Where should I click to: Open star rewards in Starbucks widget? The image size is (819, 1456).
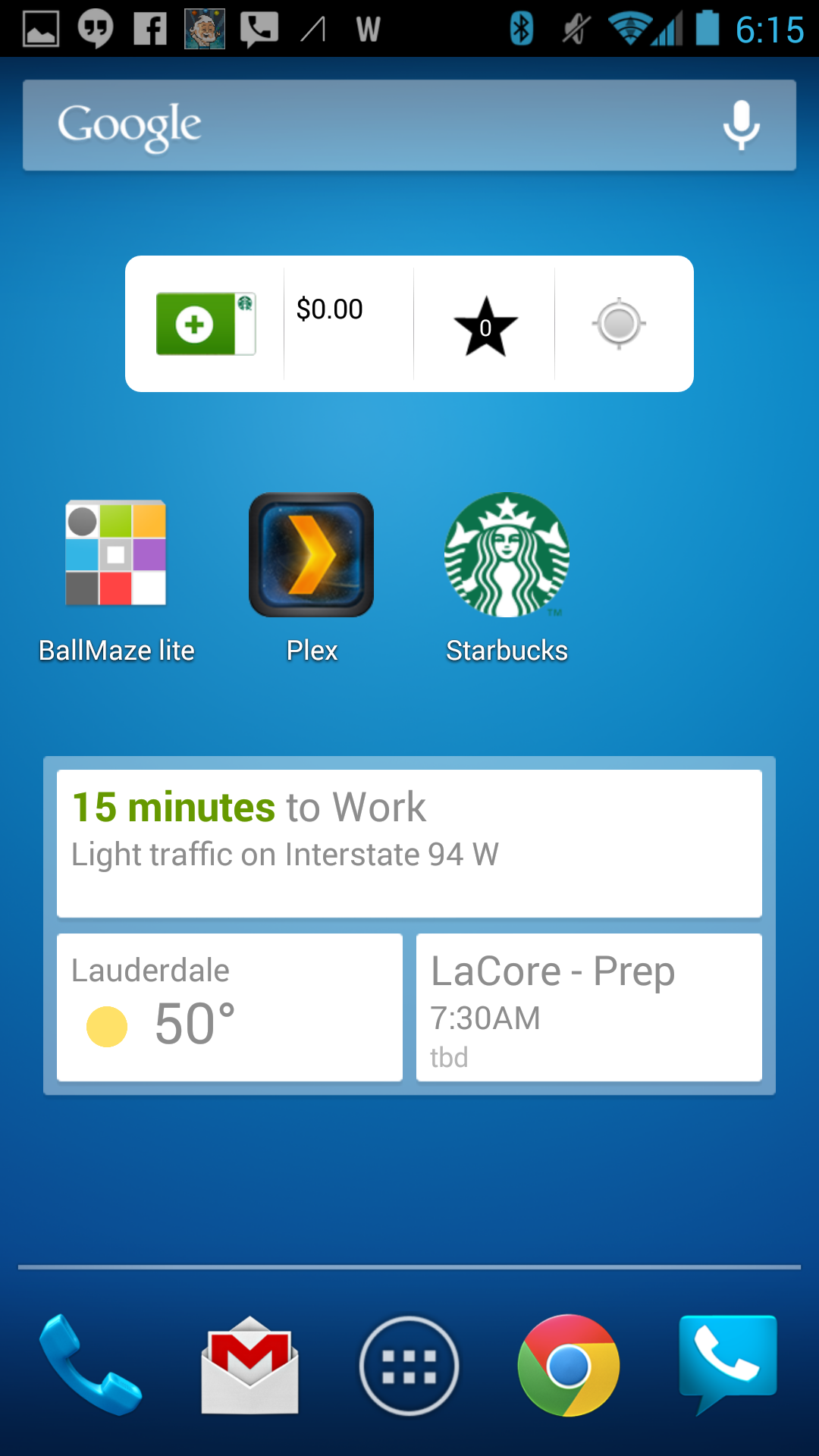click(x=485, y=326)
